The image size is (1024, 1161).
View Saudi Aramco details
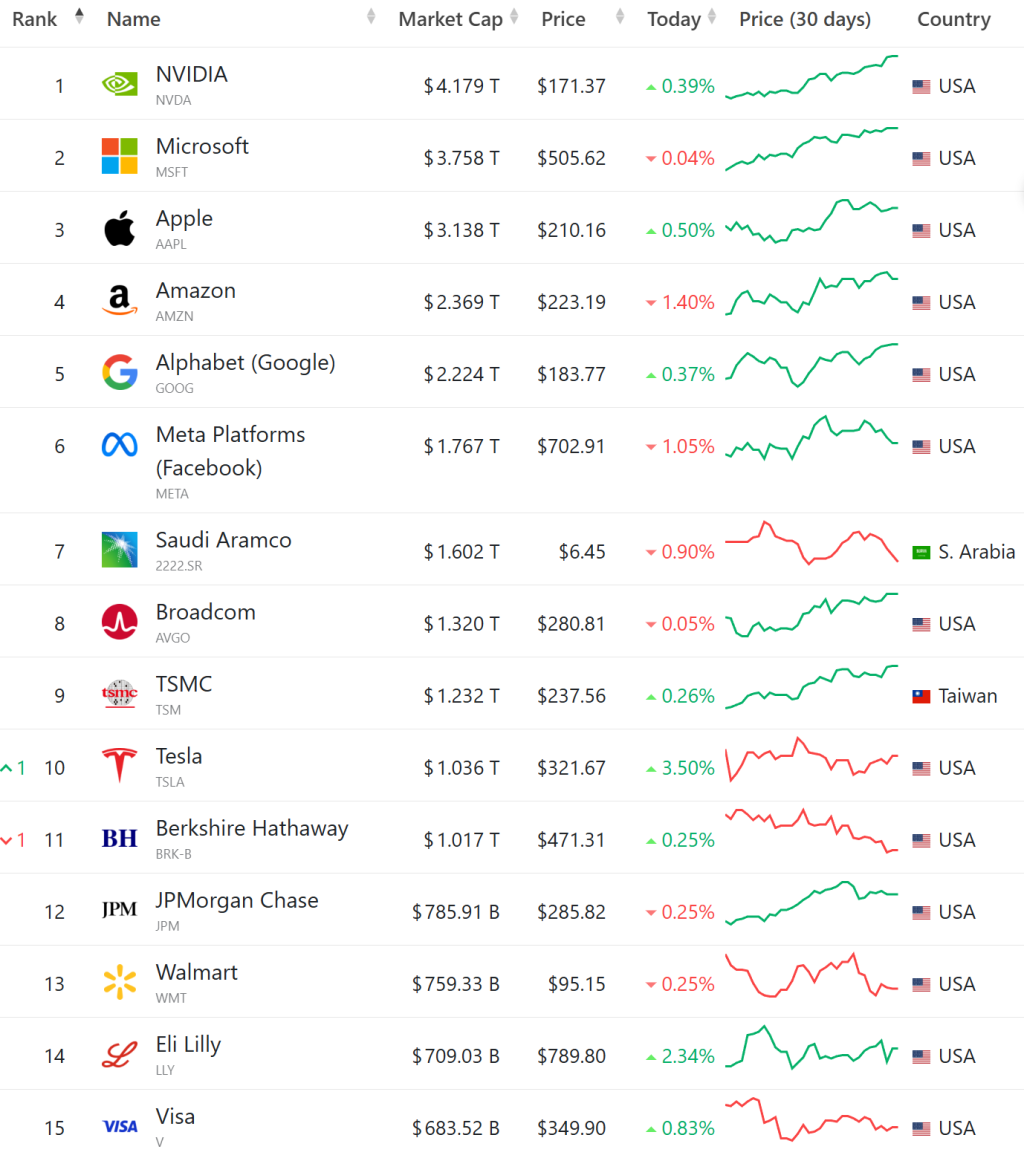click(x=223, y=541)
